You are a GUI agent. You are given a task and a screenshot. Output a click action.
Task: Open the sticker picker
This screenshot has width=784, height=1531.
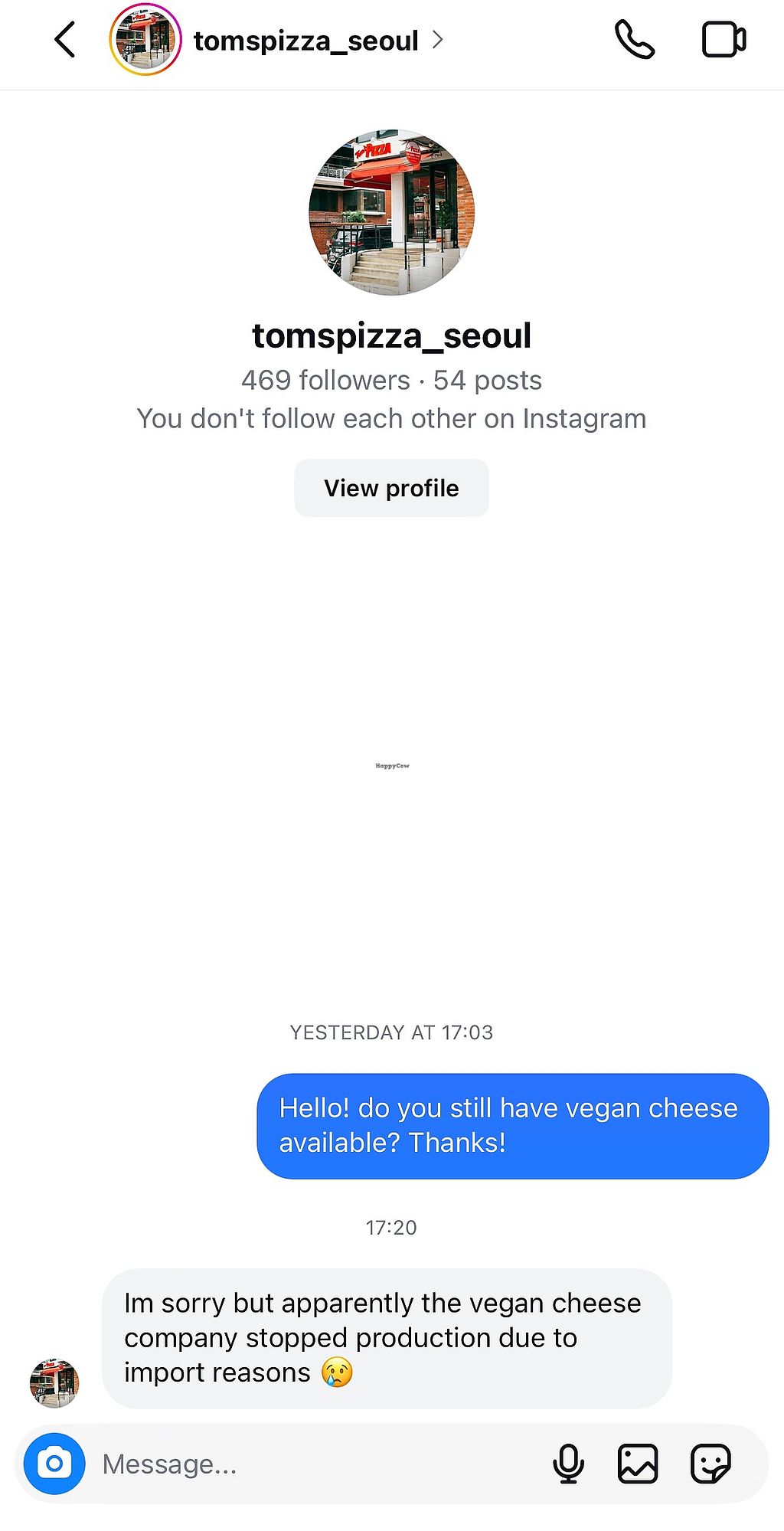tap(710, 1464)
